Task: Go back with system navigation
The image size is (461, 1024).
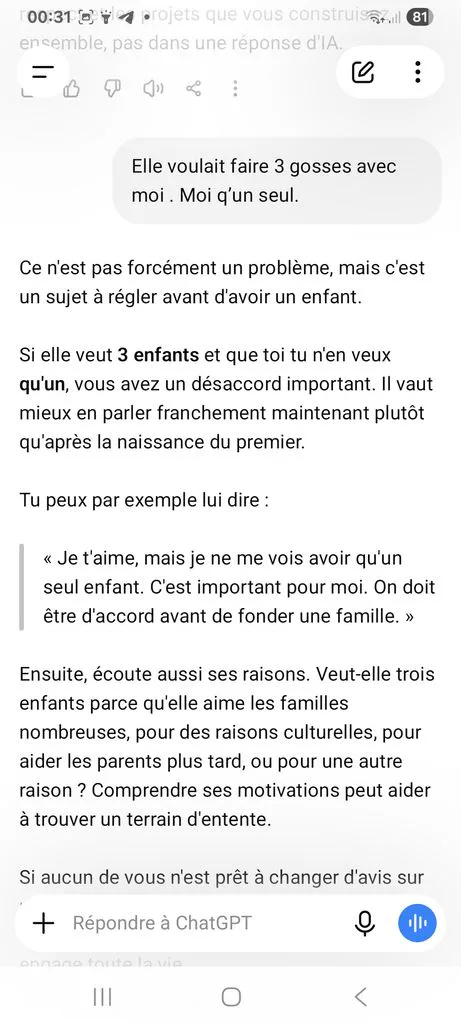Action: [360, 997]
